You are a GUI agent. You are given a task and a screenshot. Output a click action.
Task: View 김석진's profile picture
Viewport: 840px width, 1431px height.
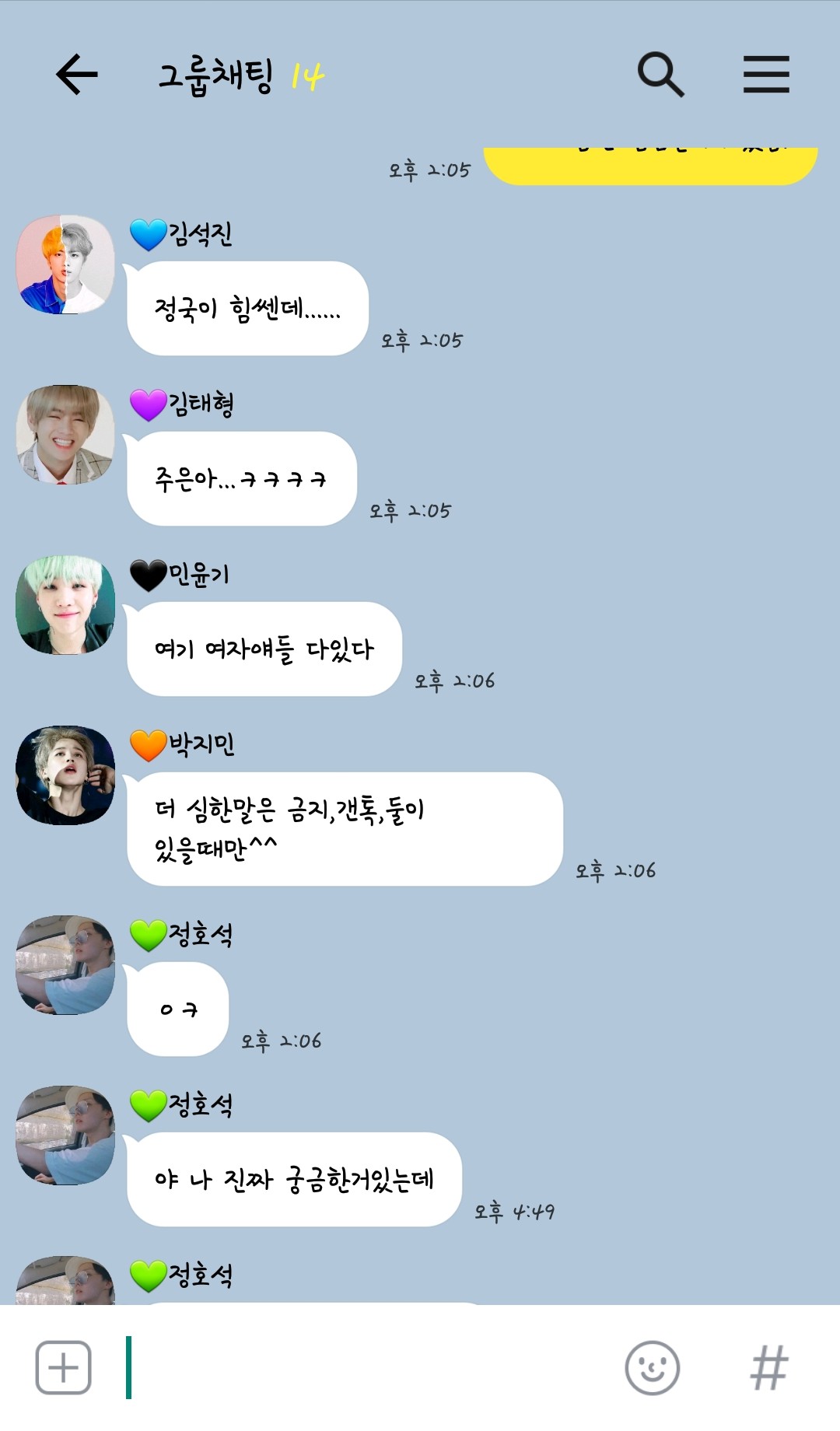(x=65, y=265)
